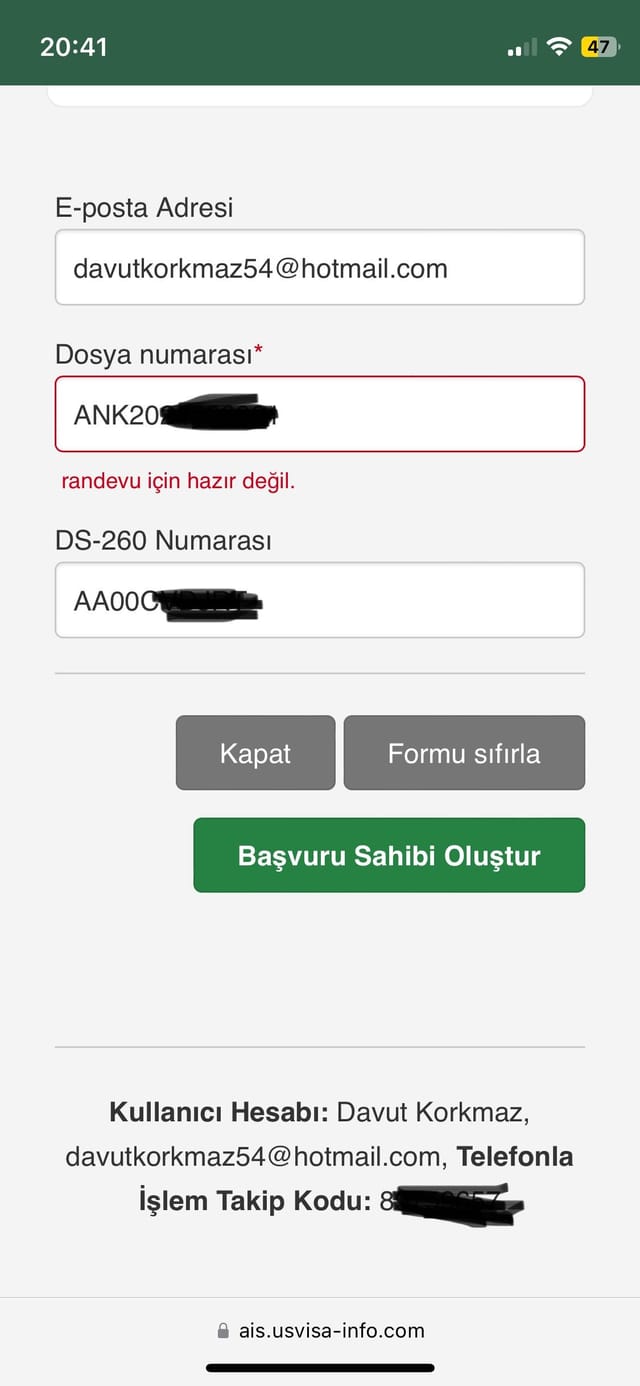This screenshot has width=640, height=1386.
Task: Tap the ais.usvisa-info.com address bar
Action: [320, 1330]
